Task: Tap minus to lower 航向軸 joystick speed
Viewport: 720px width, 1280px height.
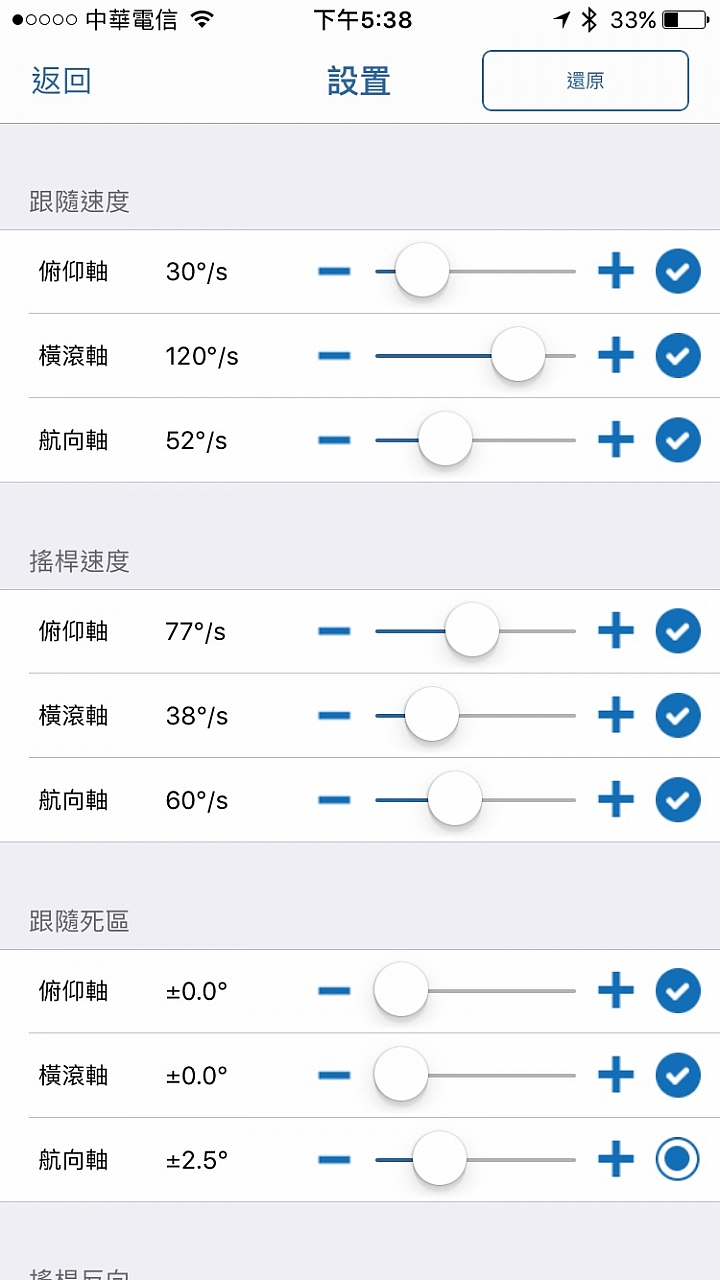Action: coord(334,800)
